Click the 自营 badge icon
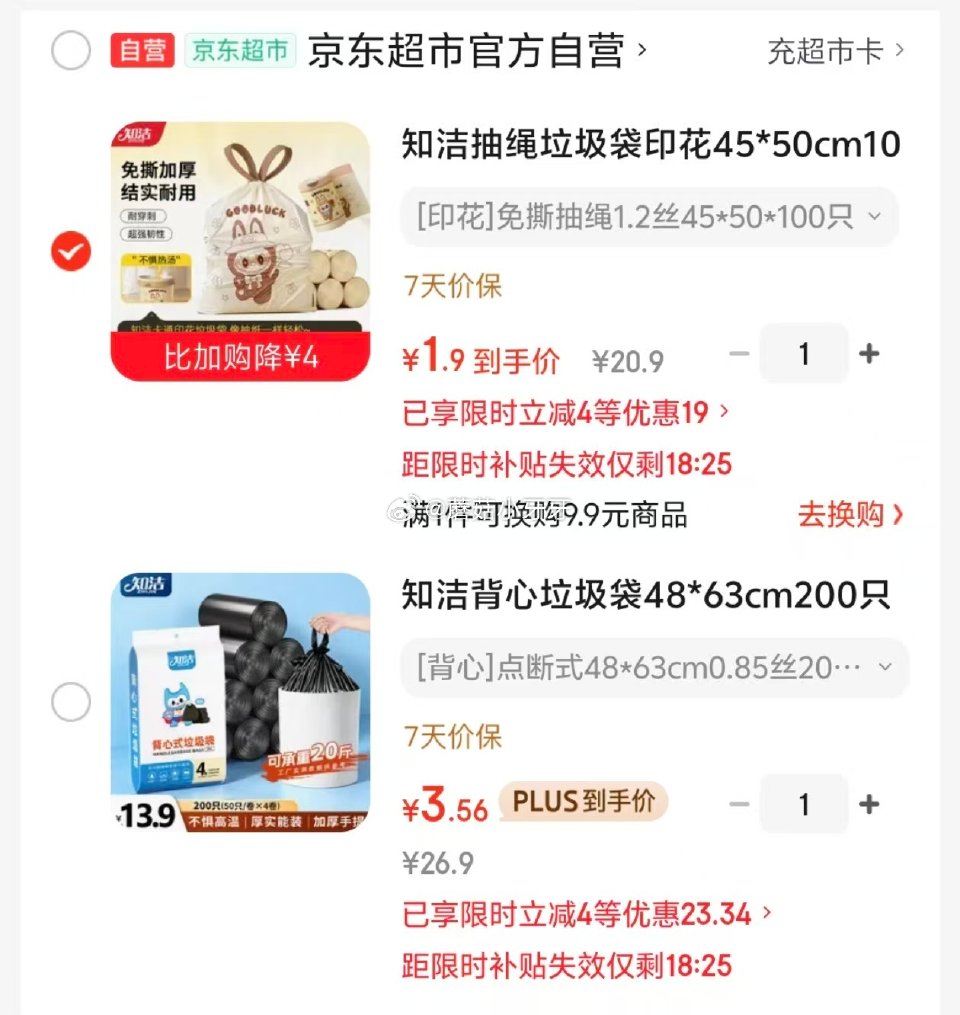This screenshot has height=1015, width=960. coord(141,50)
